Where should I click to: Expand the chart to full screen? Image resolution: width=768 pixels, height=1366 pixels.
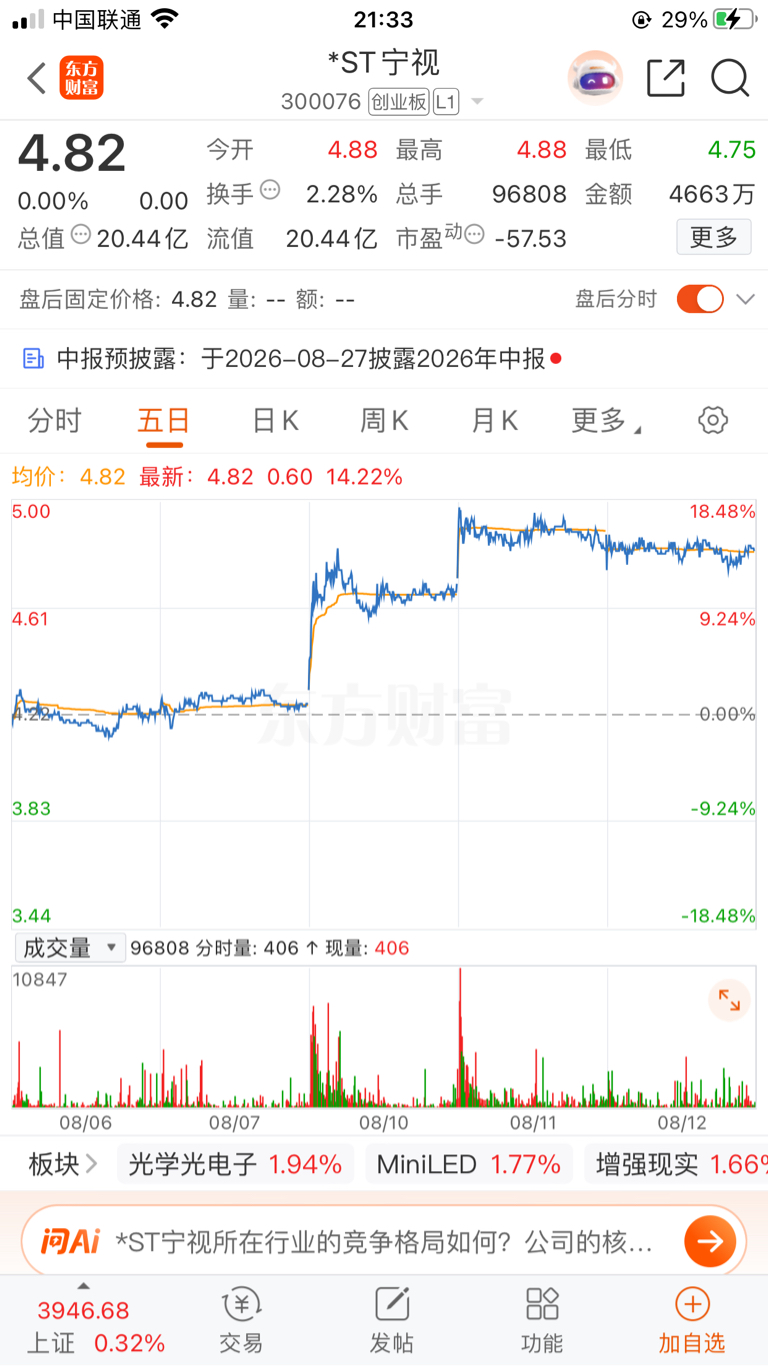[x=729, y=1000]
